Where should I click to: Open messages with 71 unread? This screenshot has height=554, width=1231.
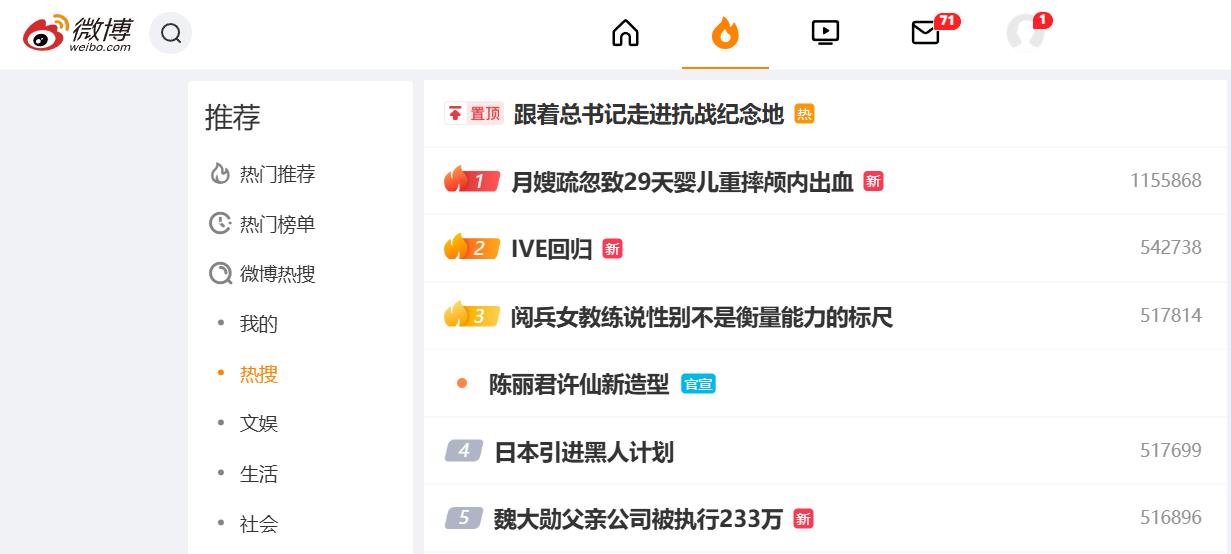coord(926,33)
